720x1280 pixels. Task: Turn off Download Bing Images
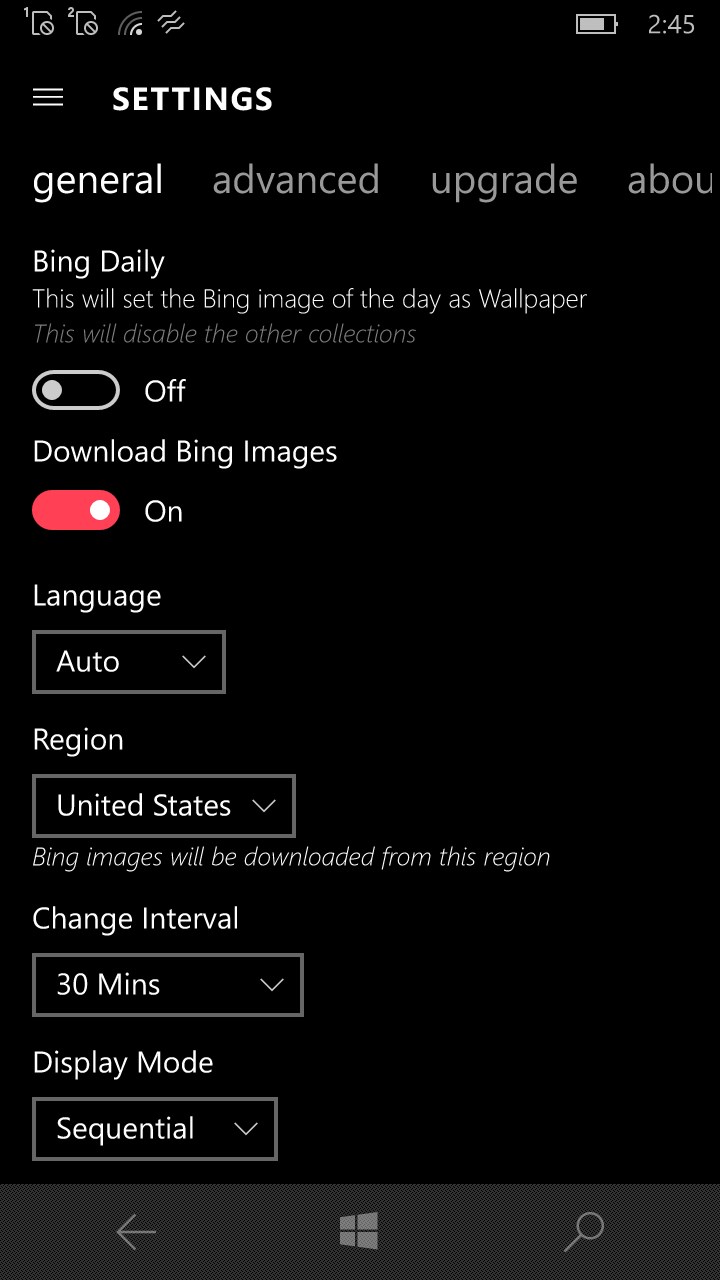(76, 511)
